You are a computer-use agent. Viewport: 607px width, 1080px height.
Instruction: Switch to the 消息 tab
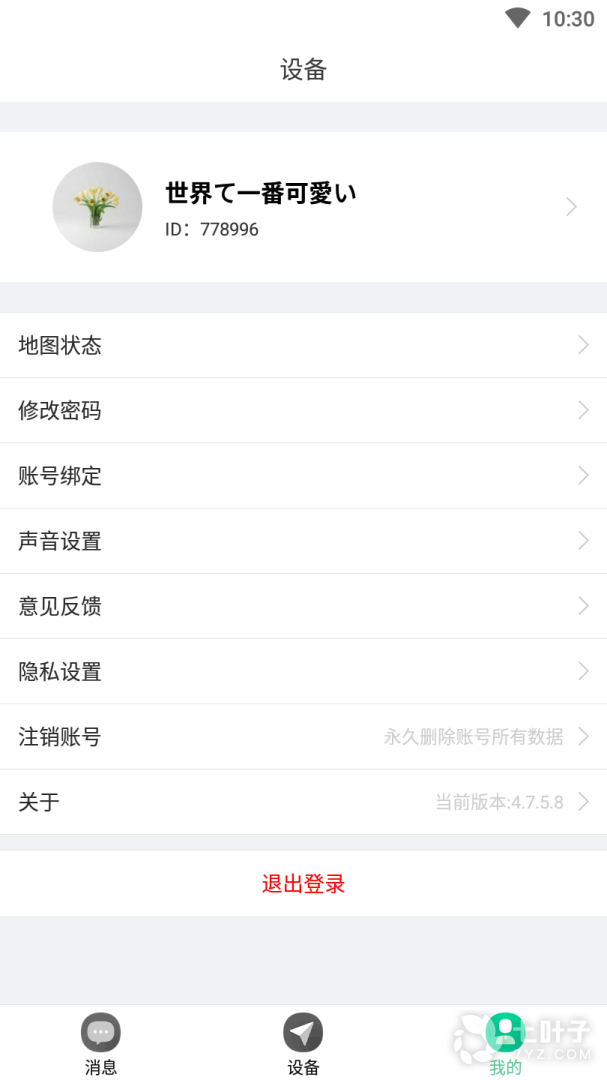[x=101, y=1043]
